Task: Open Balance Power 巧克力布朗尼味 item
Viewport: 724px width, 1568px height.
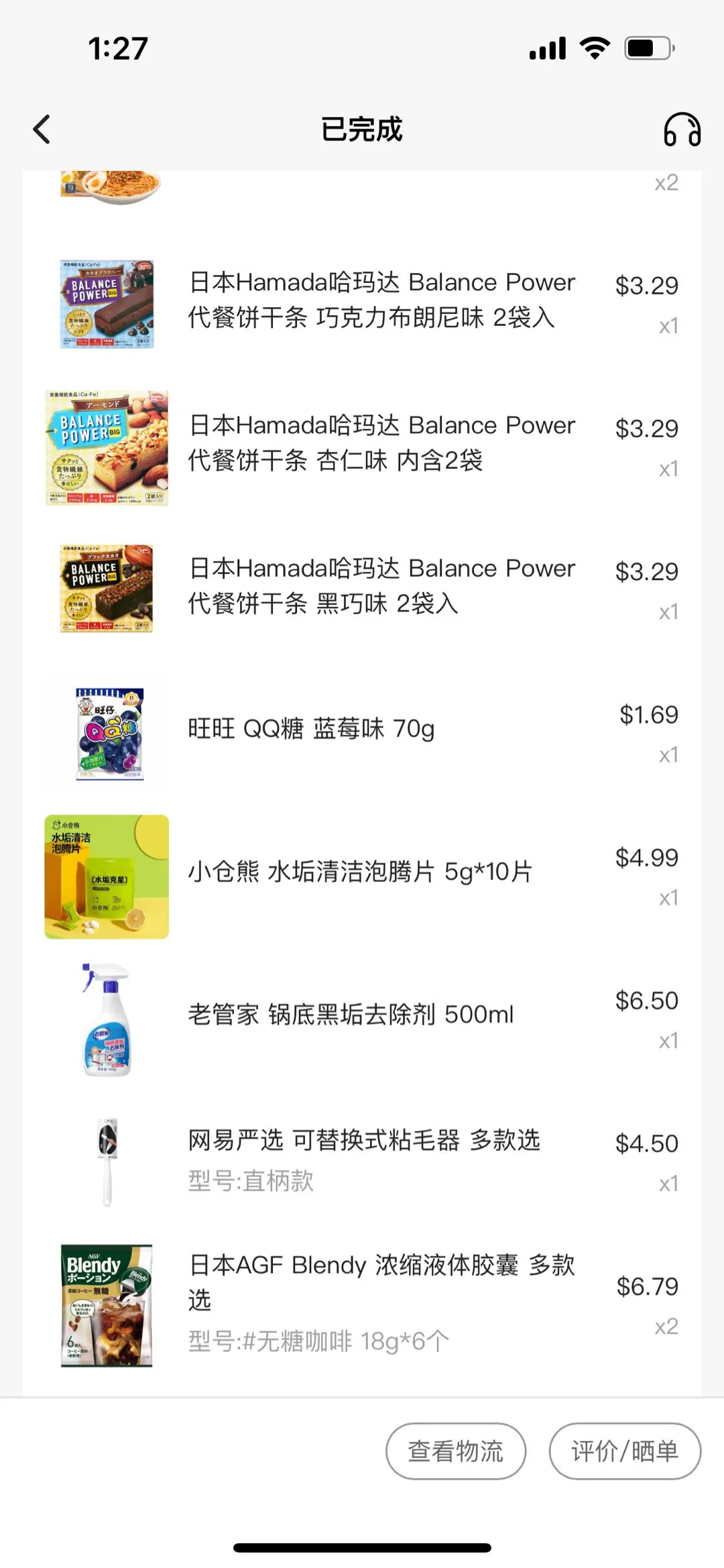Action: tap(381, 300)
